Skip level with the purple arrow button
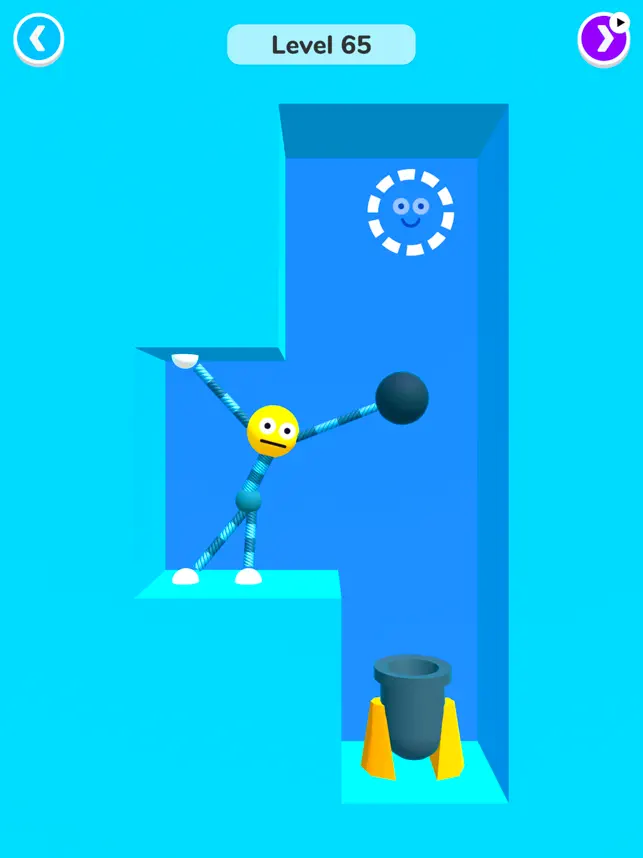 click(604, 40)
